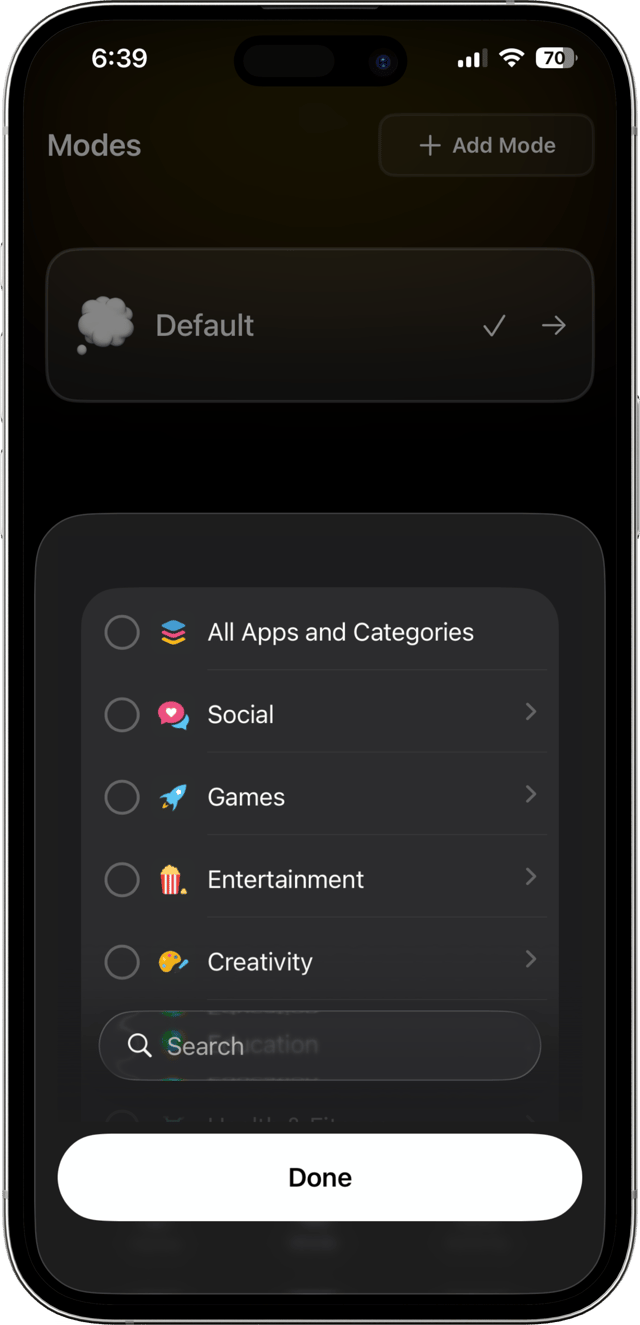Image resolution: width=640 pixels, height=1325 pixels.
Task: Select the Entertainment category circle
Action: click(122, 880)
